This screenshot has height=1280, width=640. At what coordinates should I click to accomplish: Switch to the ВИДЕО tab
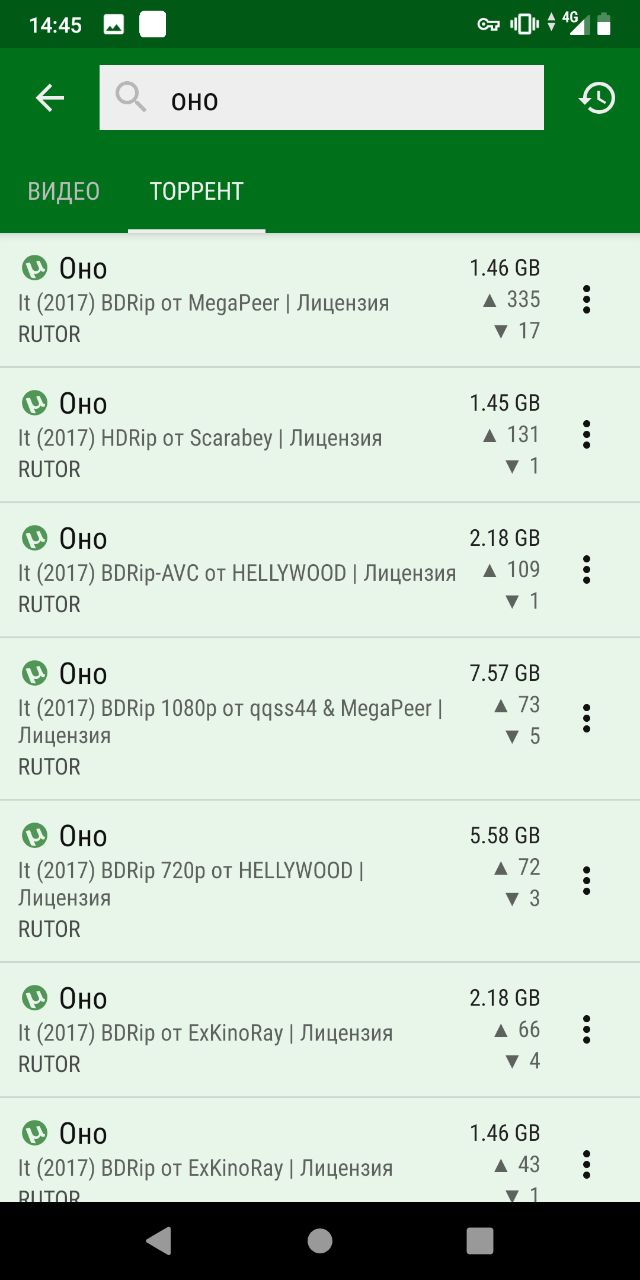tap(64, 191)
